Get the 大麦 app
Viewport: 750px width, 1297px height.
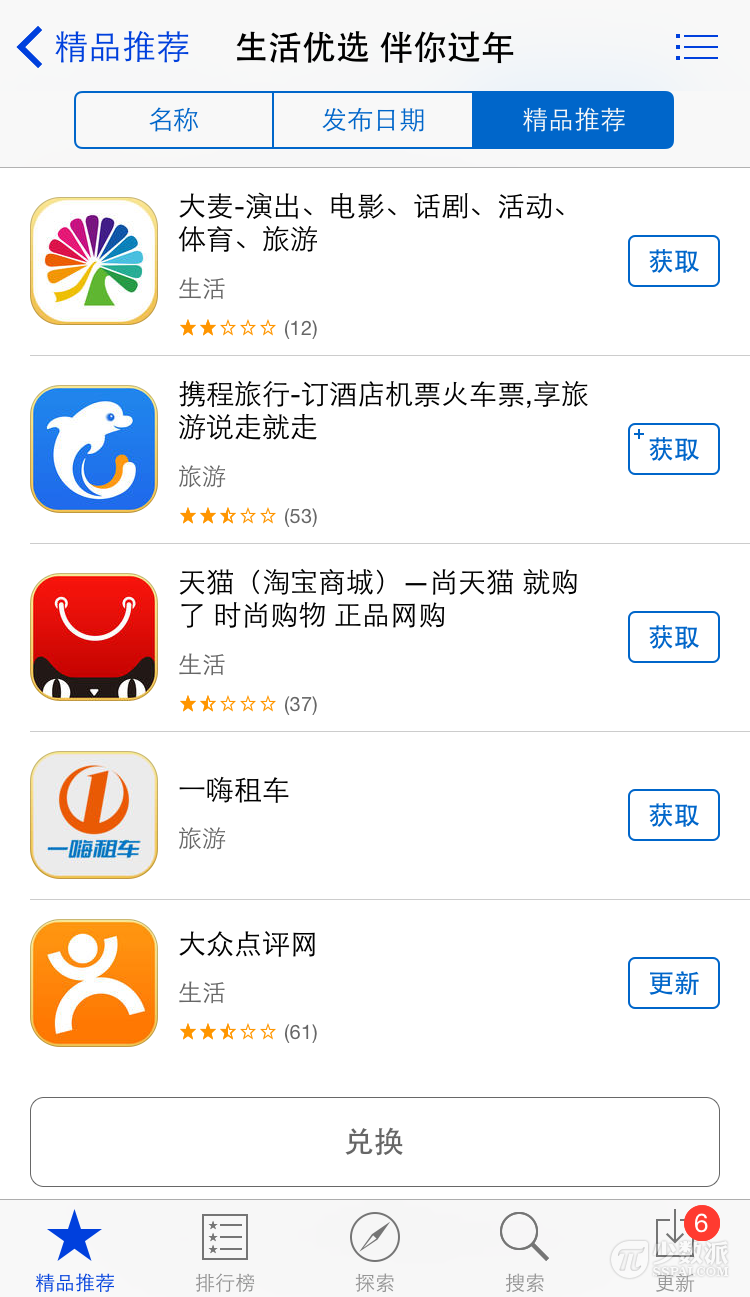click(x=673, y=261)
